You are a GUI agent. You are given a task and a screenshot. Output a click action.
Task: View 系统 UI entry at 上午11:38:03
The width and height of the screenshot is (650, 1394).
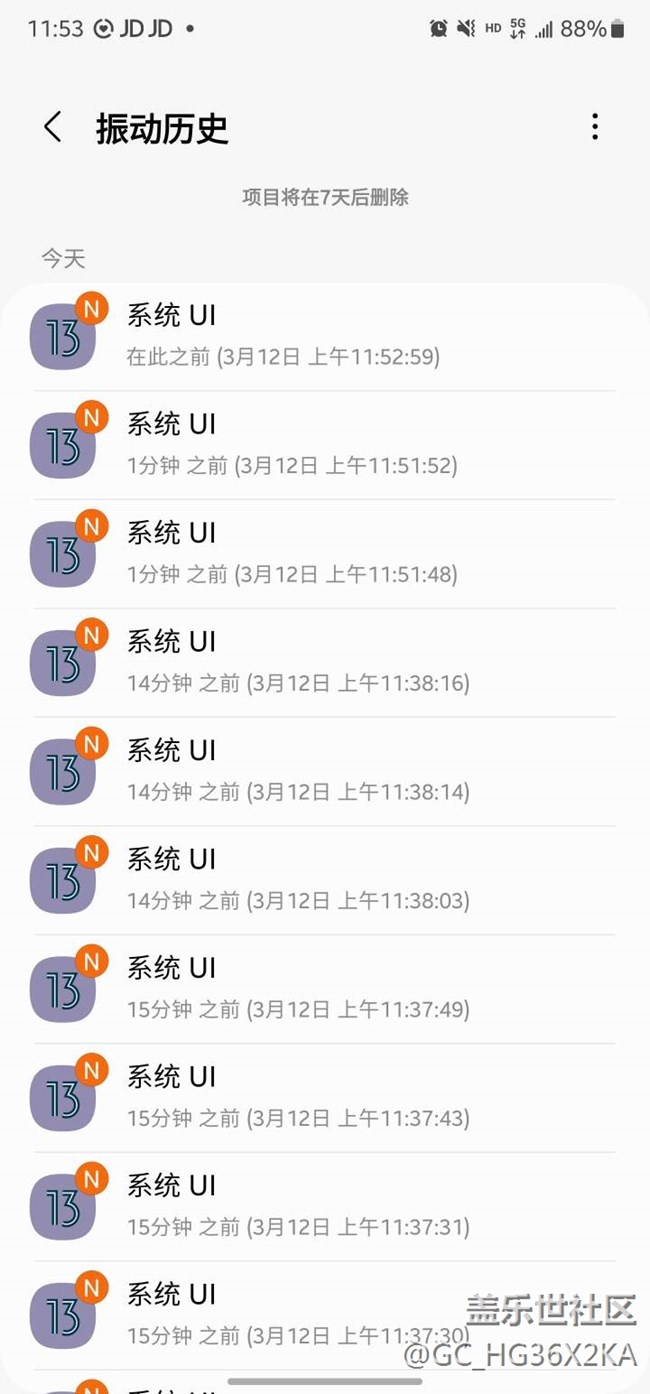point(325,881)
